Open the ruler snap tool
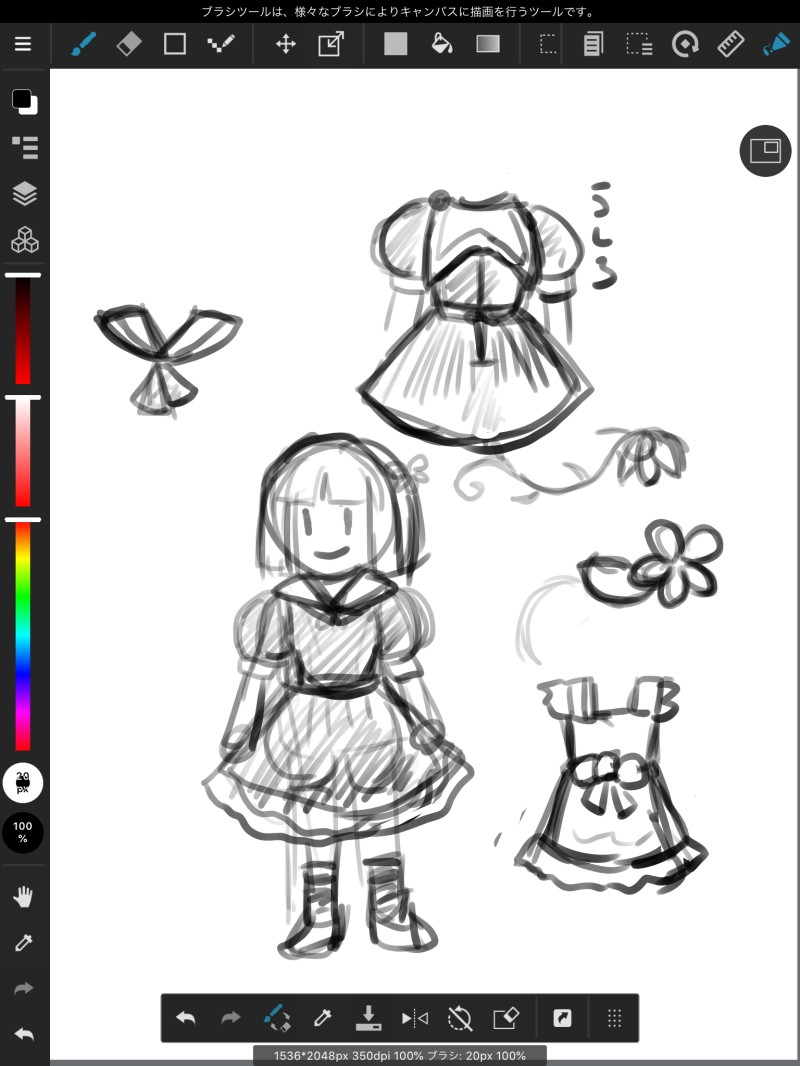Image resolution: width=800 pixels, height=1066 pixels. [732, 44]
